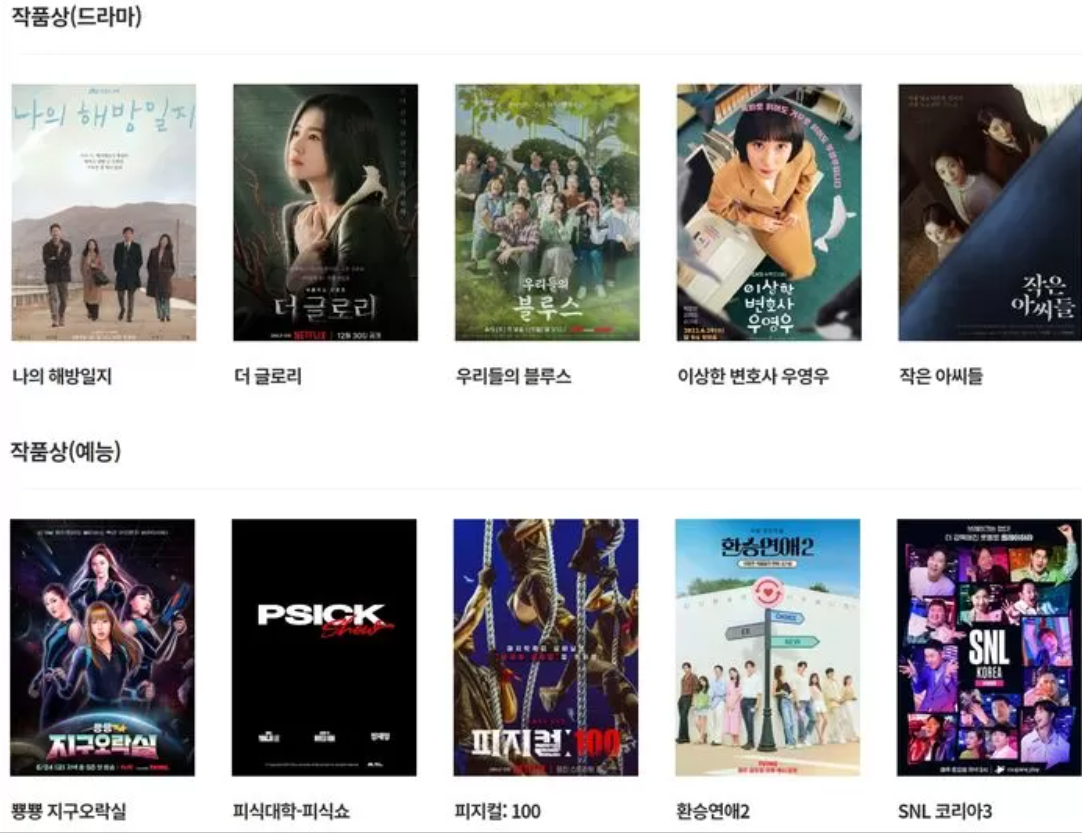Open the 나의 해방일지 poster tile
Image resolution: width=1082 pixels, height=833 pixels.
pyautogui.click(x=104, y=212)
